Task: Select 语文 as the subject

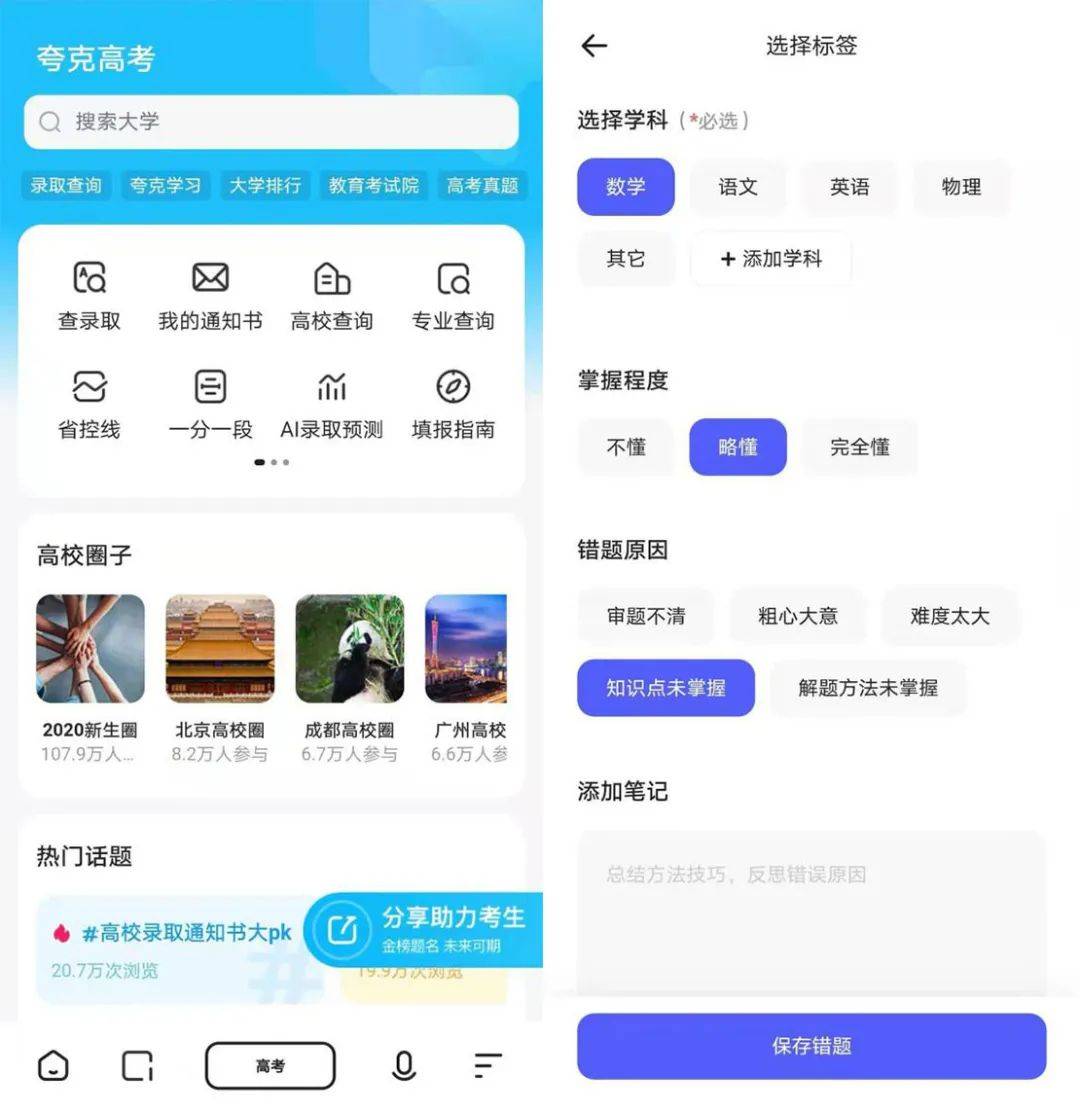Action: pos(738,187)
